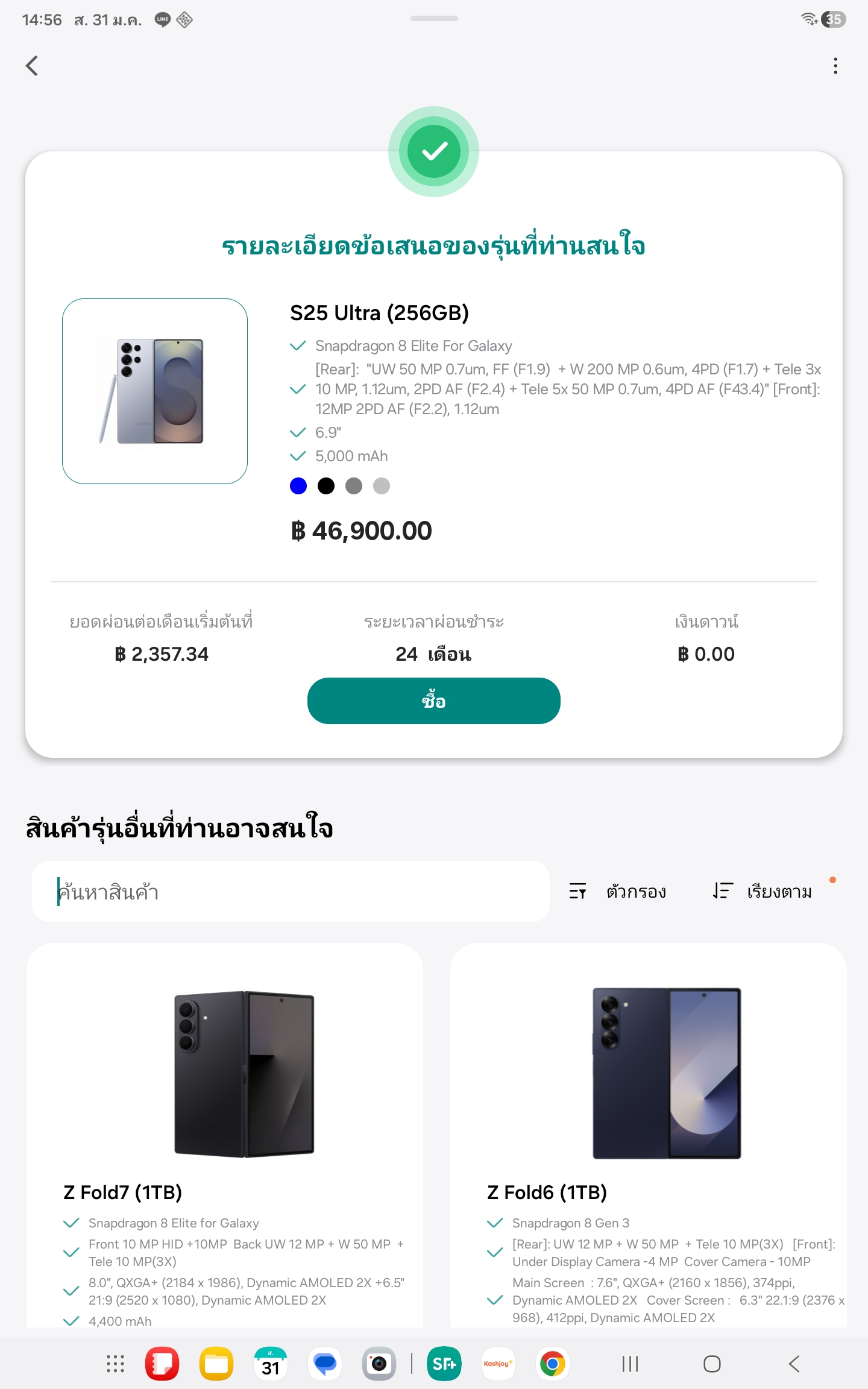Choose the black color swatch

(326, 486)
